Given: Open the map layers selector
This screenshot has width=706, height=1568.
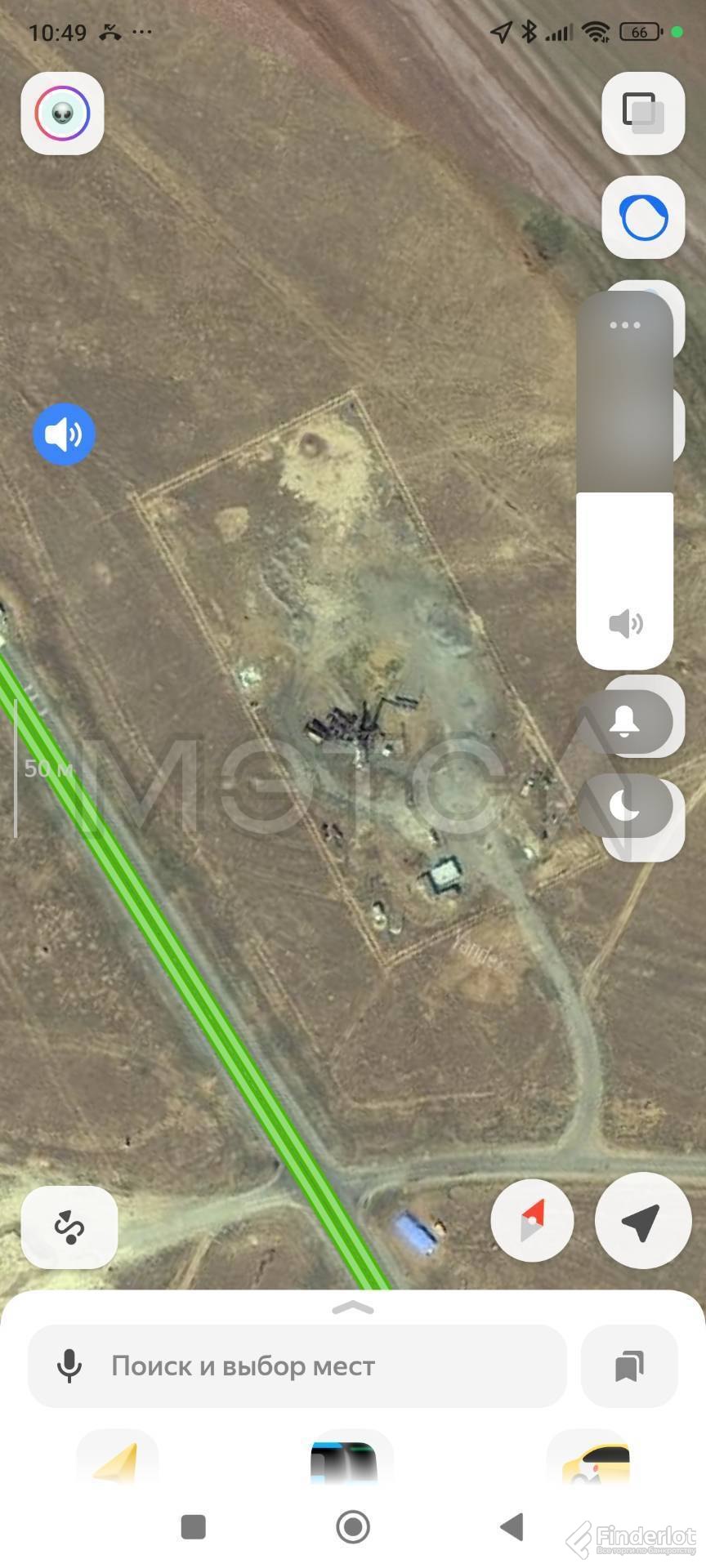Looking at the screenshot, I should click(x=643, y=113).
